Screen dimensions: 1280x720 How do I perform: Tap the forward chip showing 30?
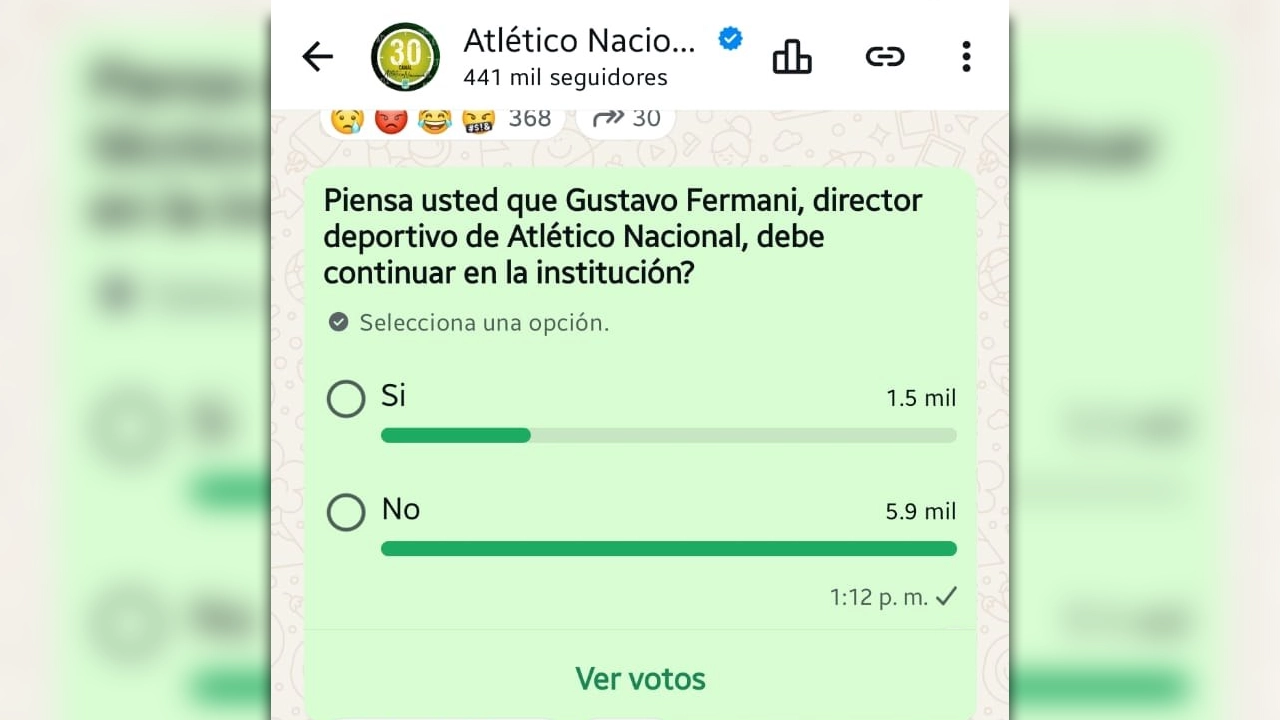[626, 119]
